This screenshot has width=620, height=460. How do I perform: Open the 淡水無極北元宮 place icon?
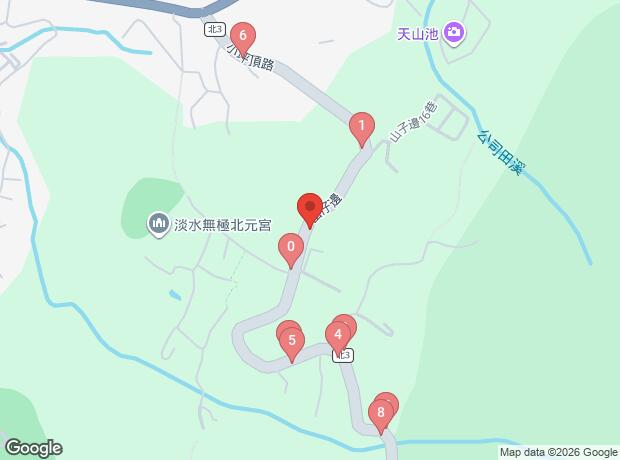158,224
